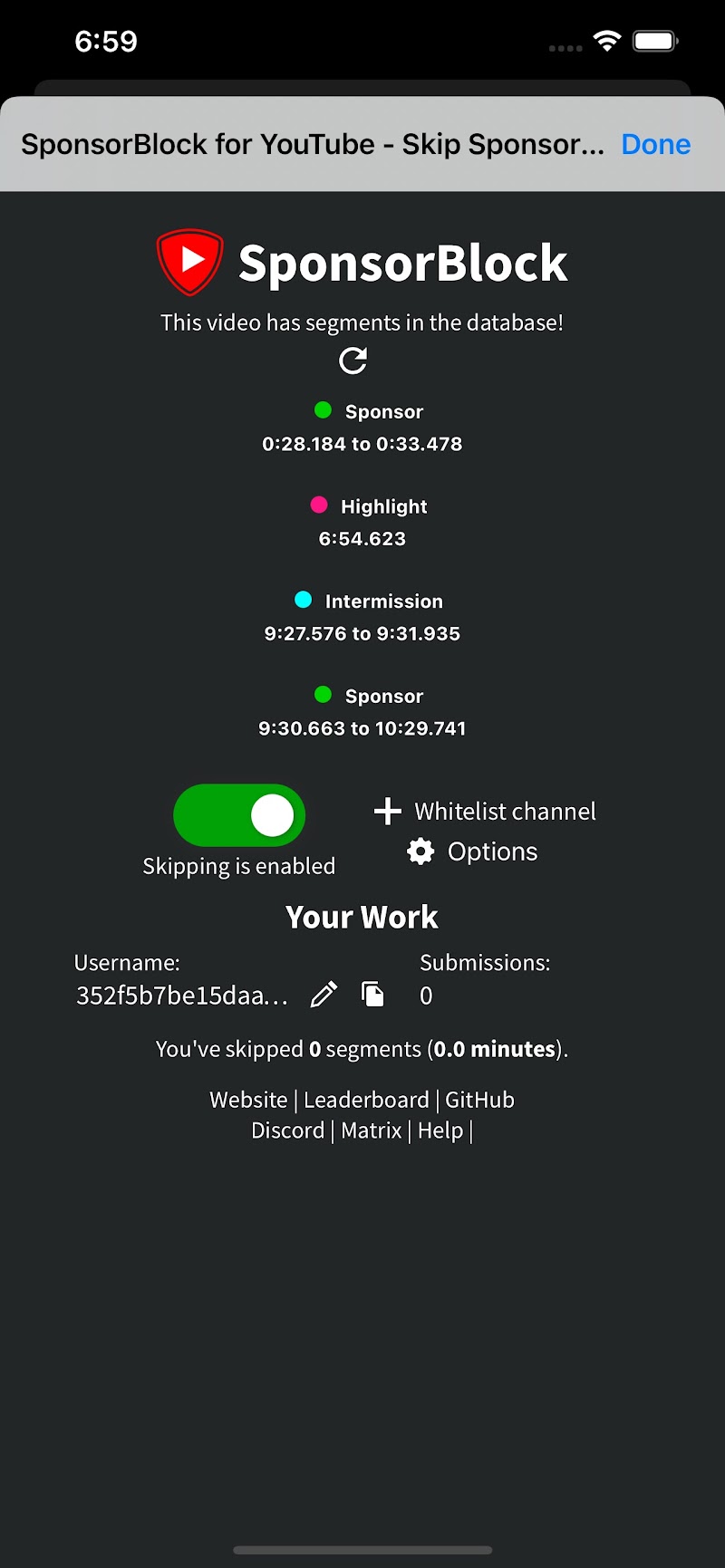Viewport: 725px width, 1568px height.
Task: Open the Intermission segment at 9:27.576
Action: click(x=362, y=617)
